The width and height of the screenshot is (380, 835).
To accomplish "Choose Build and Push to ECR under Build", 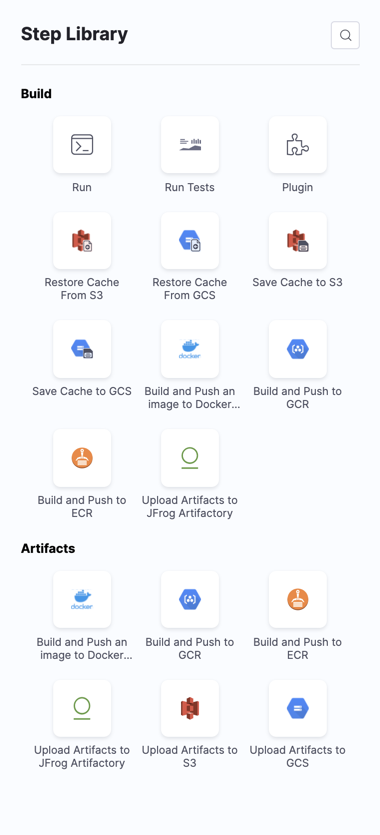I will pos(82,458).
